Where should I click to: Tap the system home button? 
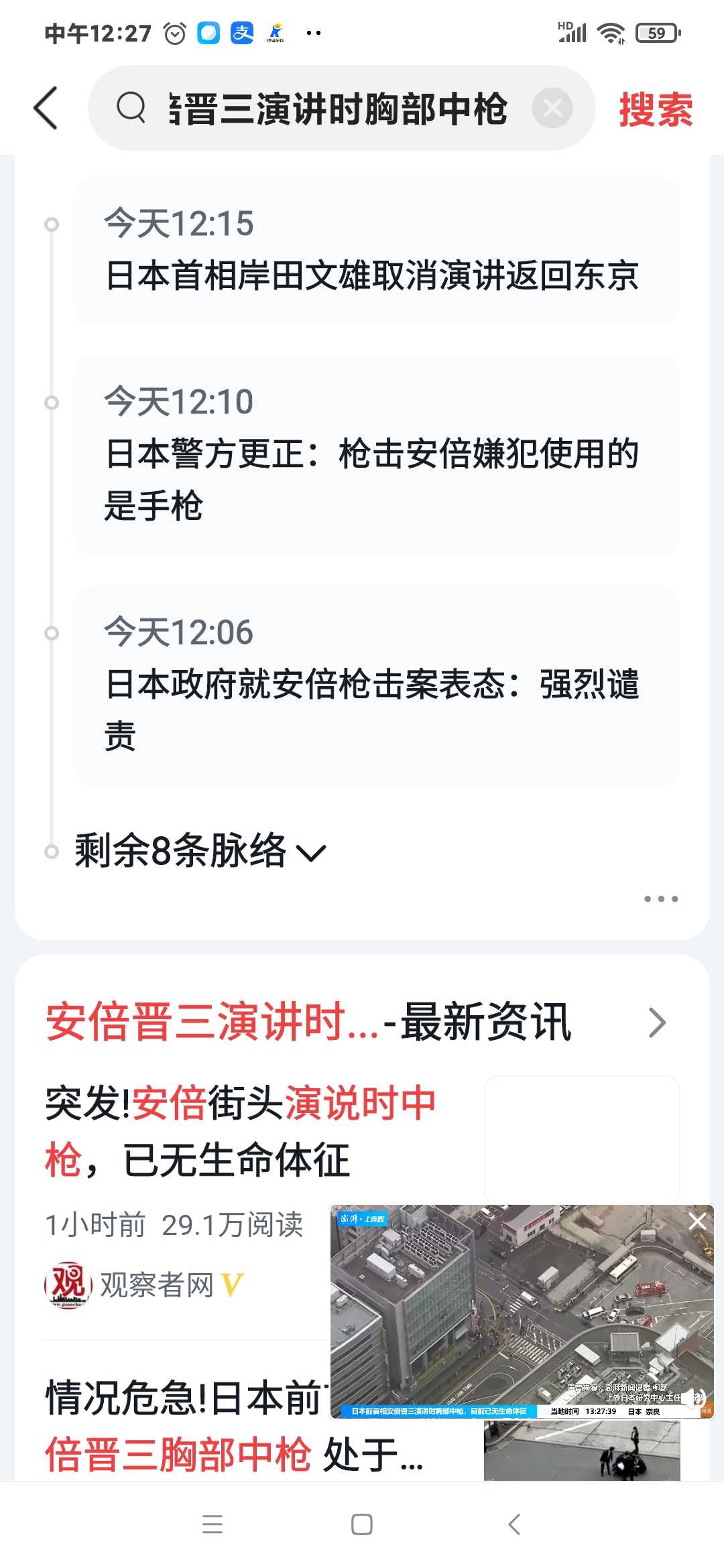click(362, 1524)
